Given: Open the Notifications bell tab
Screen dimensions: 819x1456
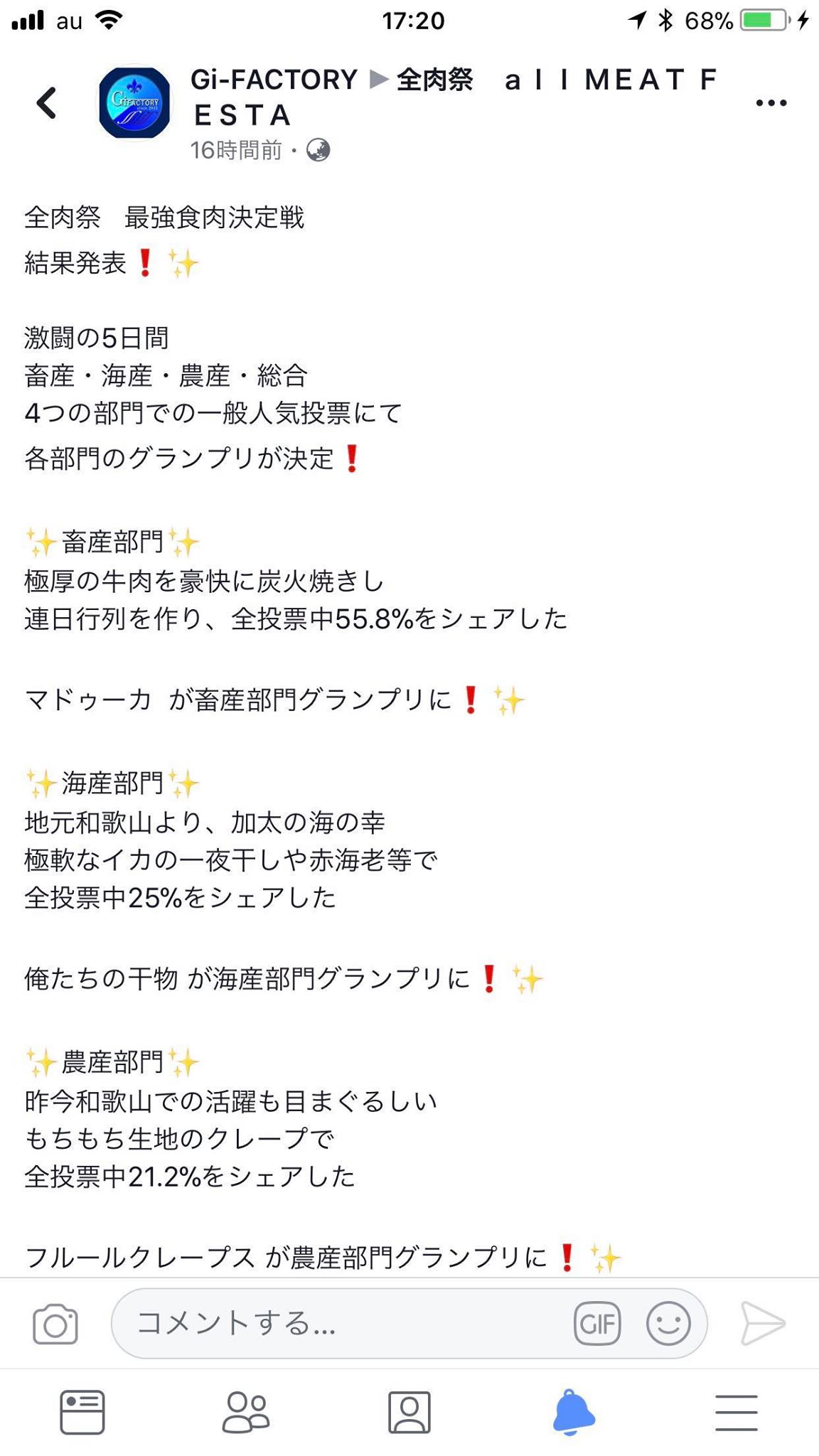Looking at the screenshot, I should click(x=573, y=1412).
